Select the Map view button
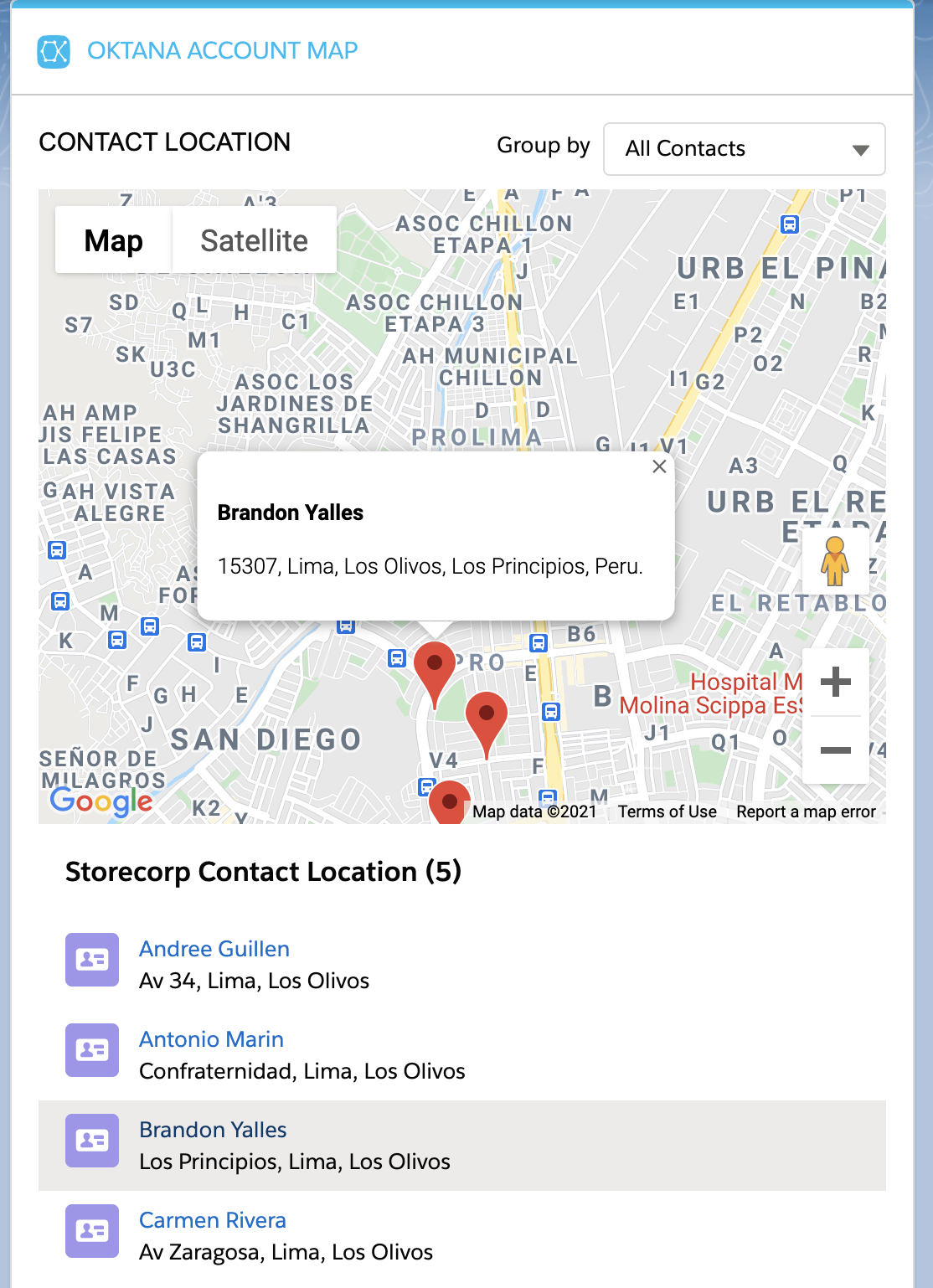 coord(114,240)
